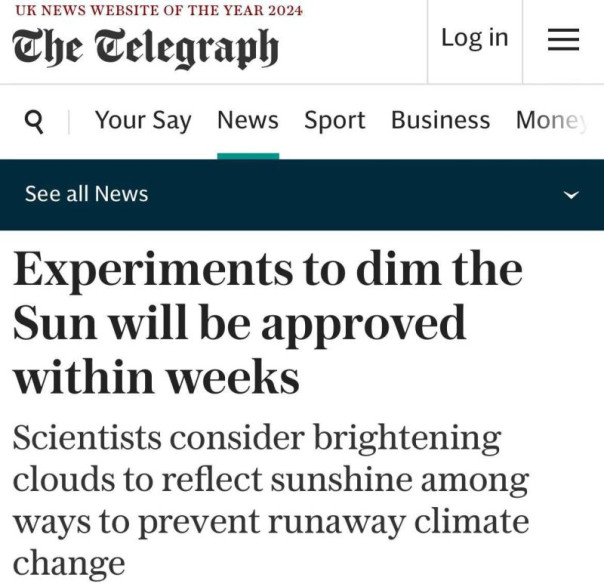Tap the Log in button
604x584 pixels.
474,38
